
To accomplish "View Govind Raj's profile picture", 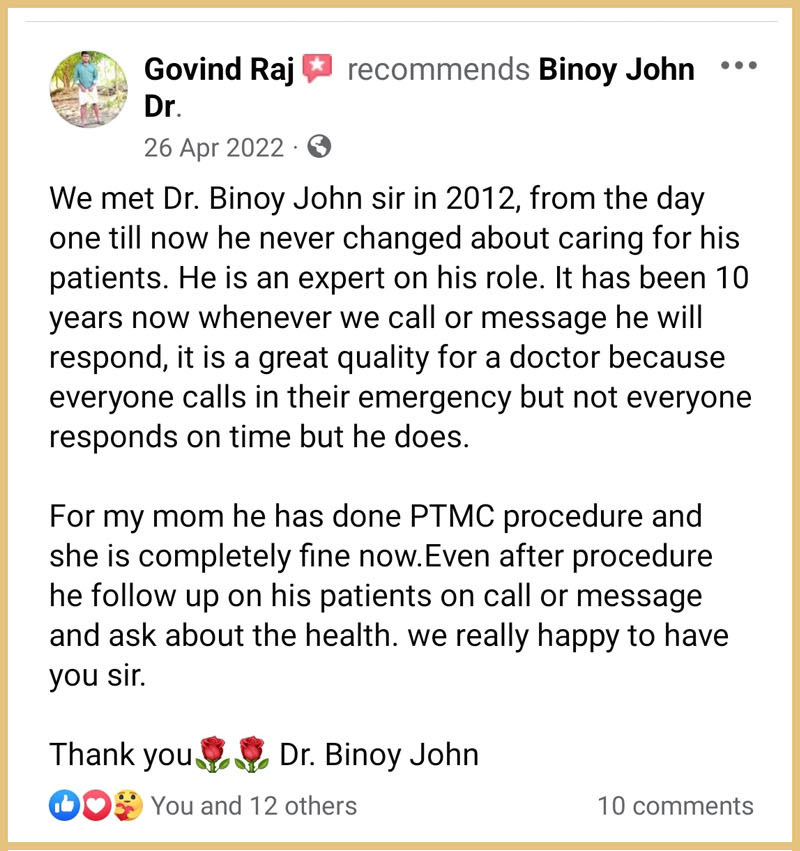I will (89, 88).
